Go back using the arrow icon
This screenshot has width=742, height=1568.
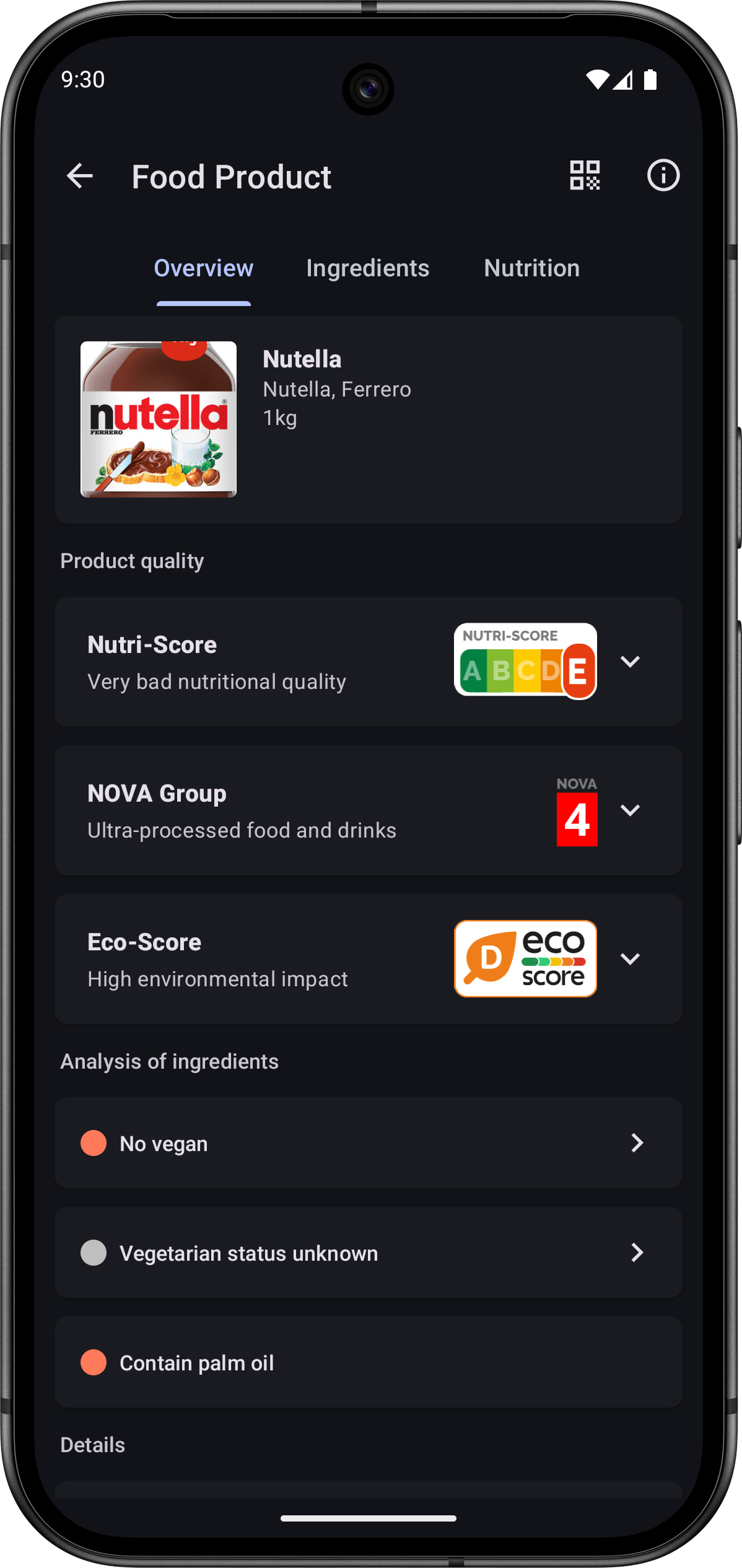[x=80, y=176]
